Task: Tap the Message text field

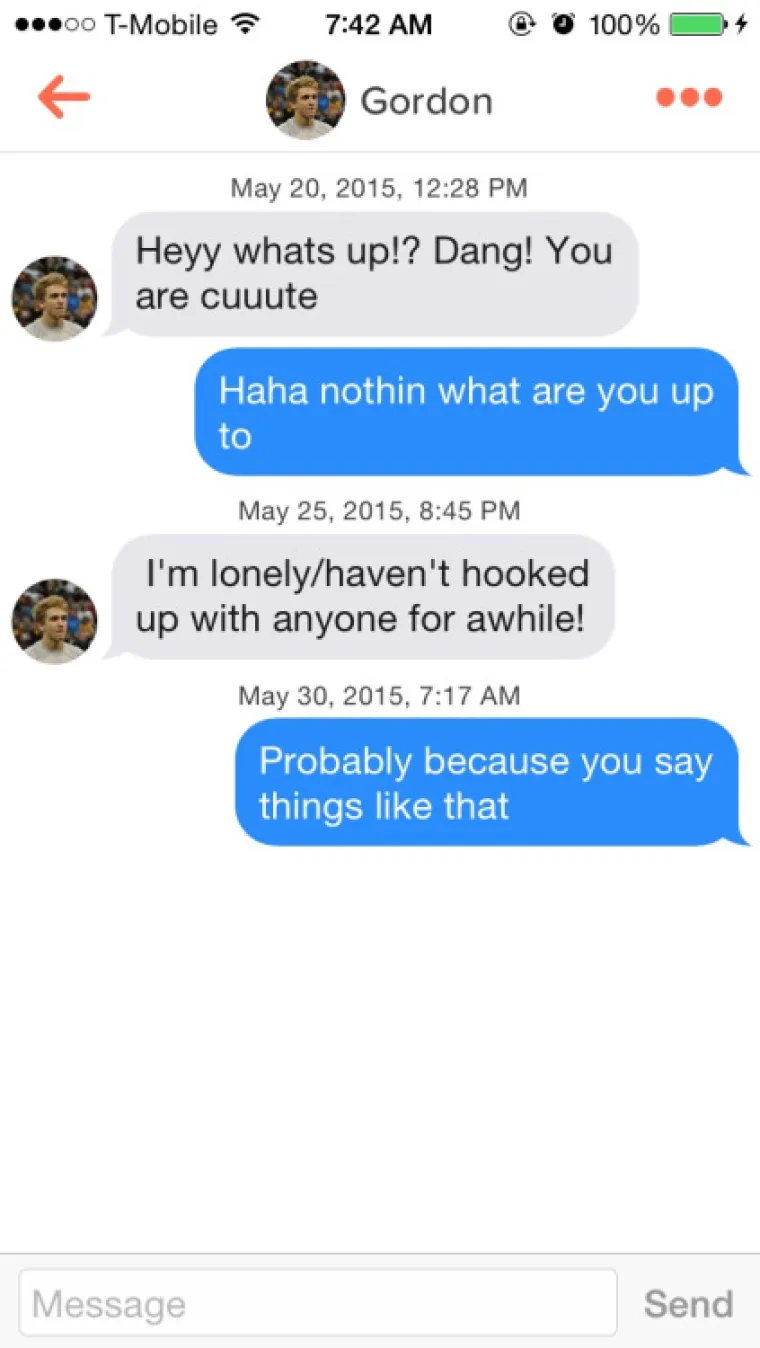Action: point(318,1303)
